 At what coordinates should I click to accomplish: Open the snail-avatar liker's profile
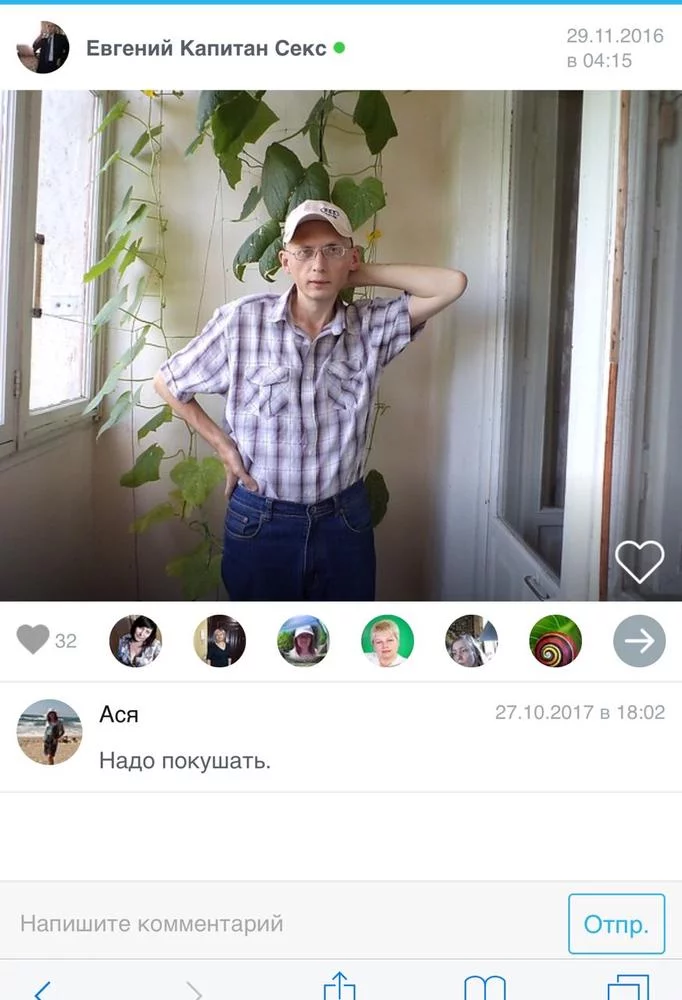click(x=555, y=641)
